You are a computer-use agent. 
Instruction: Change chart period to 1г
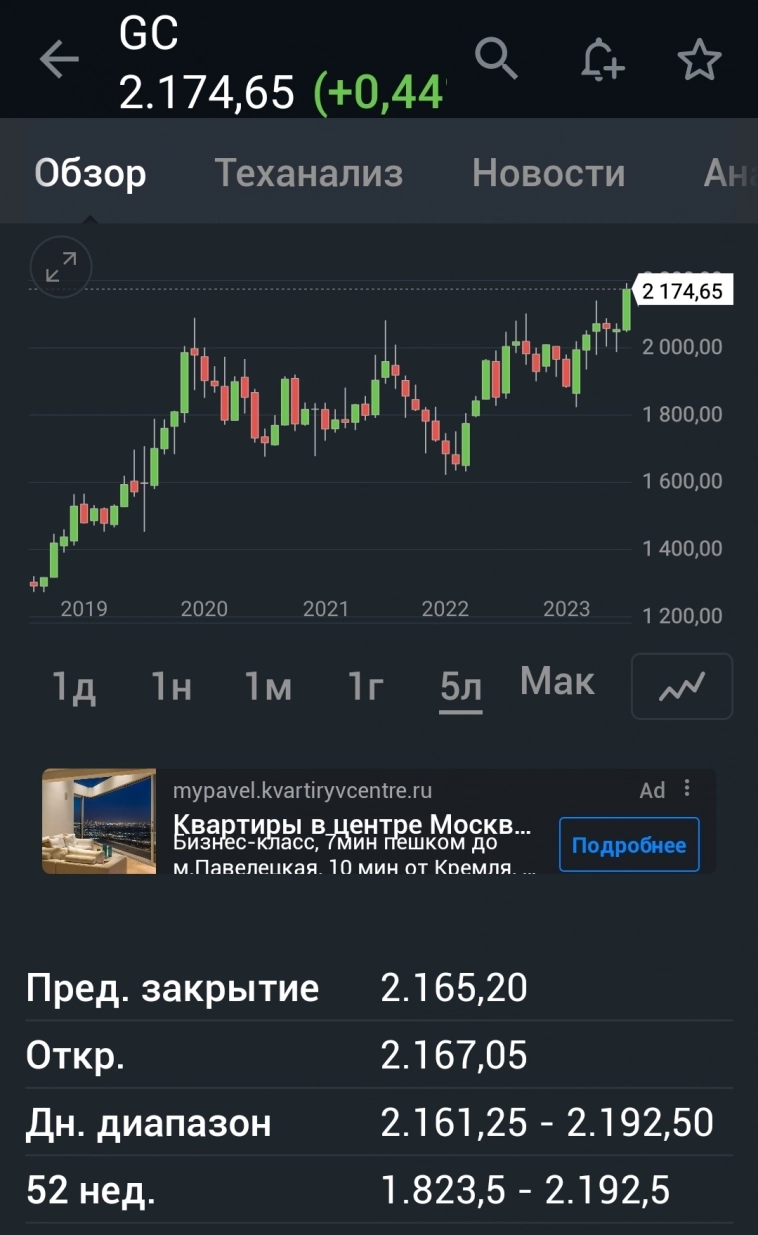tap(365, 687)
